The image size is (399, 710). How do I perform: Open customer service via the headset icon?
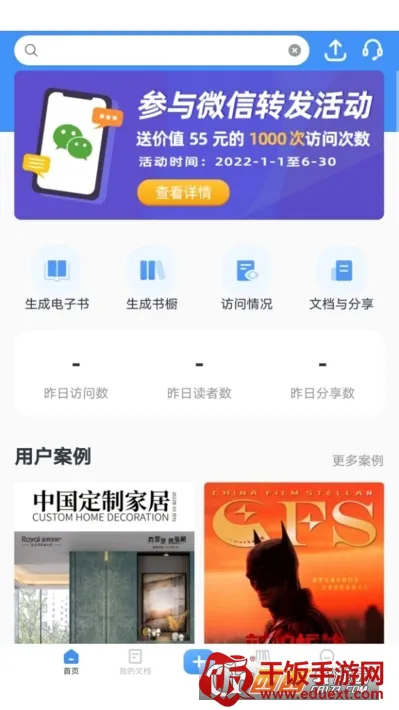(x=372, y=50)
